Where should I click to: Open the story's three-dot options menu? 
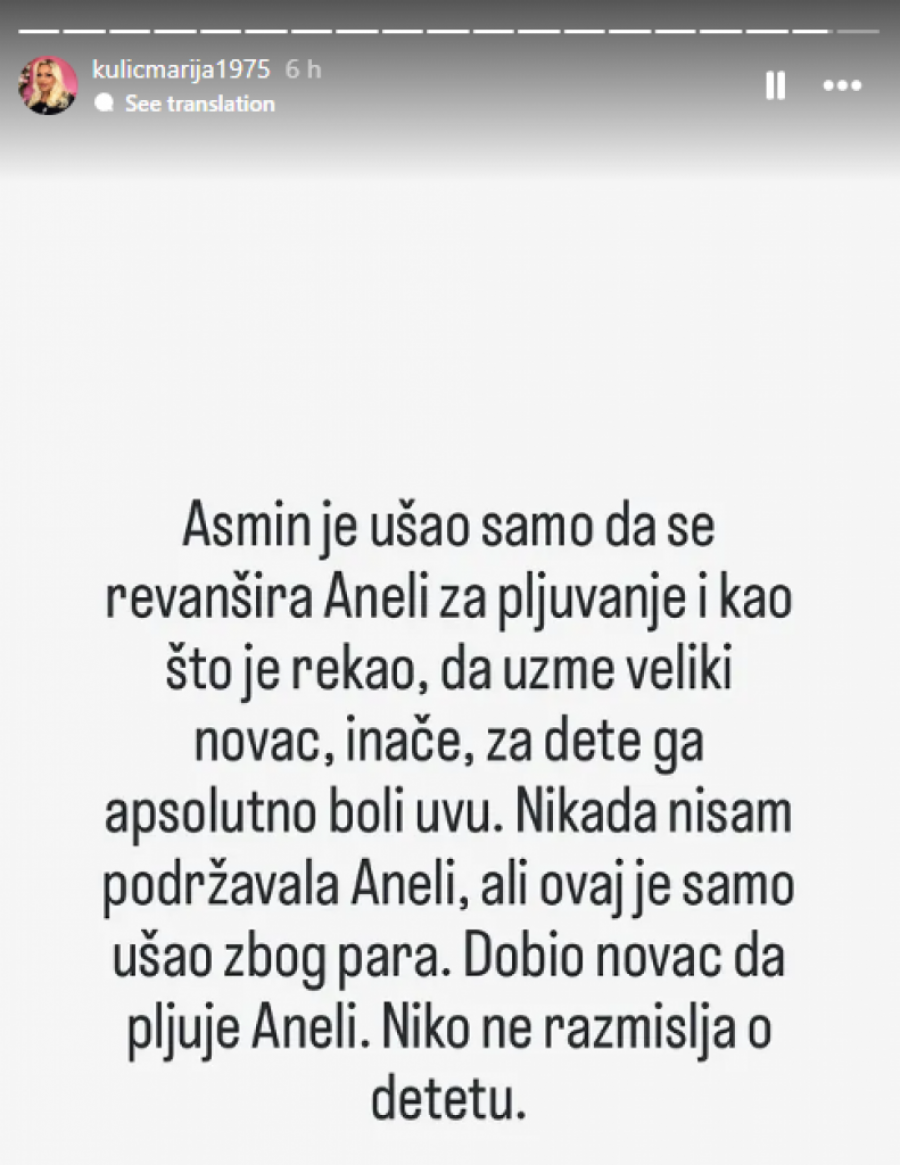click(x=841, y=86)
